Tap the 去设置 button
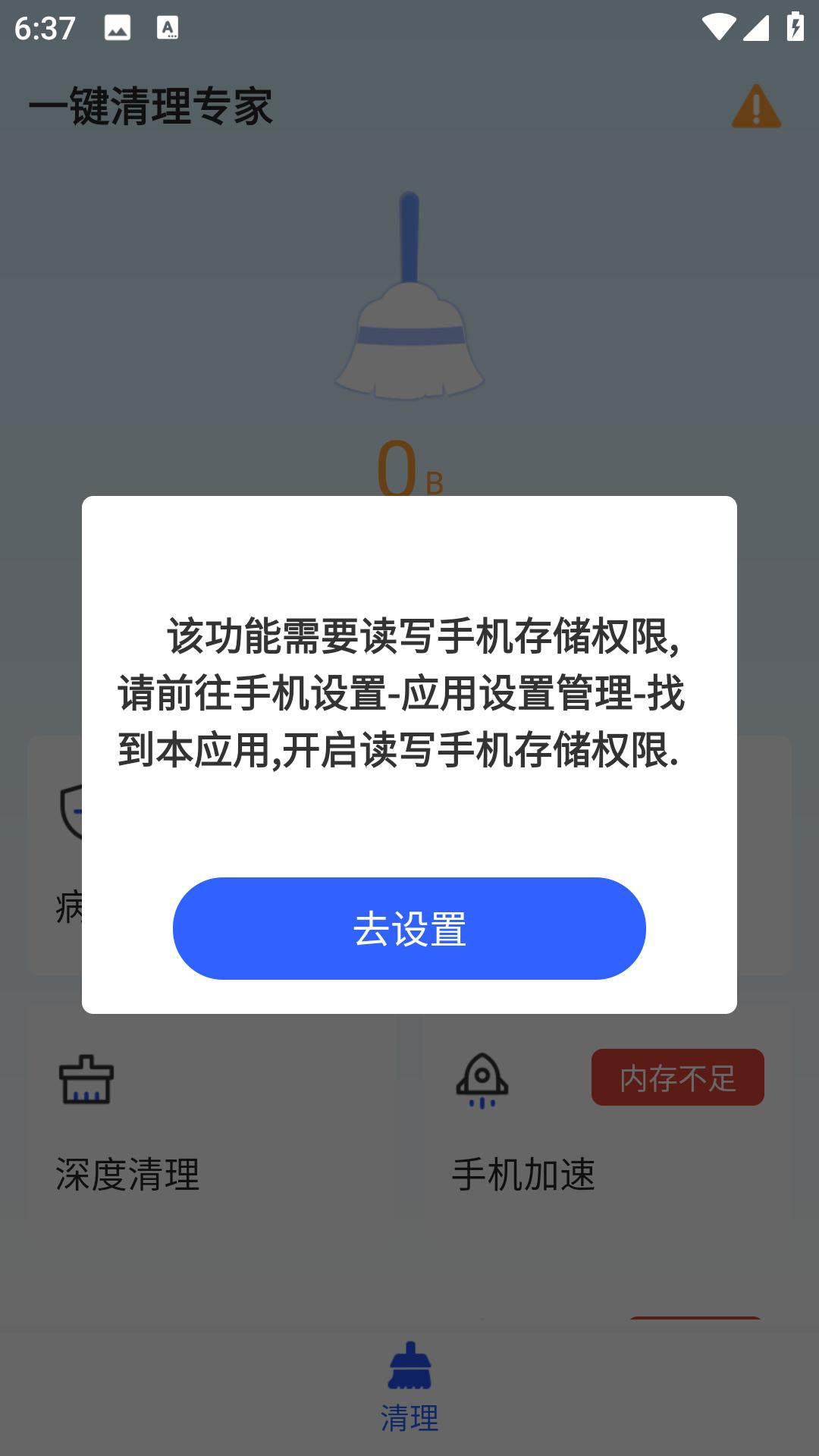Image resolution: width=819 pixels, height=1456 pixels. (409, 928)
